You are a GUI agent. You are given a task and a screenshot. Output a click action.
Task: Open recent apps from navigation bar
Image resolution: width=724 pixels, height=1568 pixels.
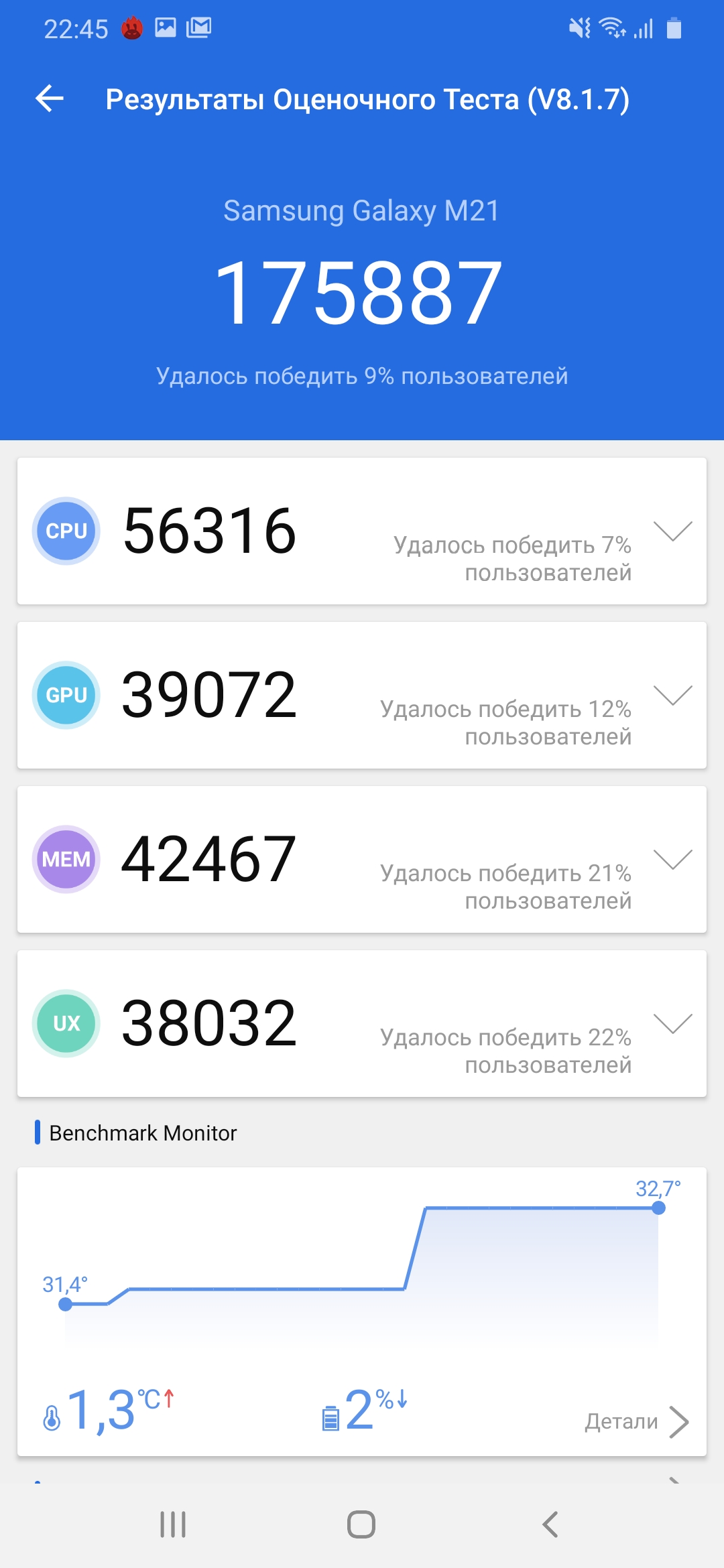pyautogui.click(x=173, y=1524)
